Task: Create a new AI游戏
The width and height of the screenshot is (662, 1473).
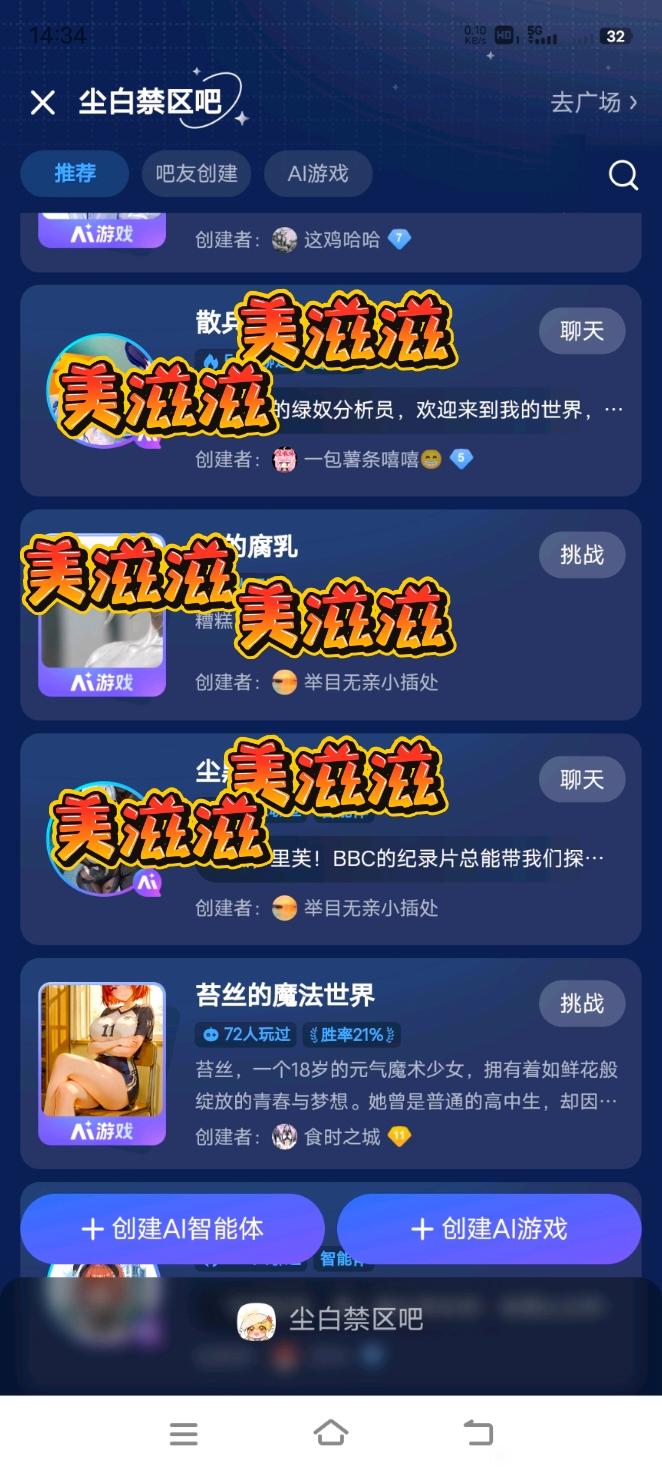Action: coord(489,1229)
